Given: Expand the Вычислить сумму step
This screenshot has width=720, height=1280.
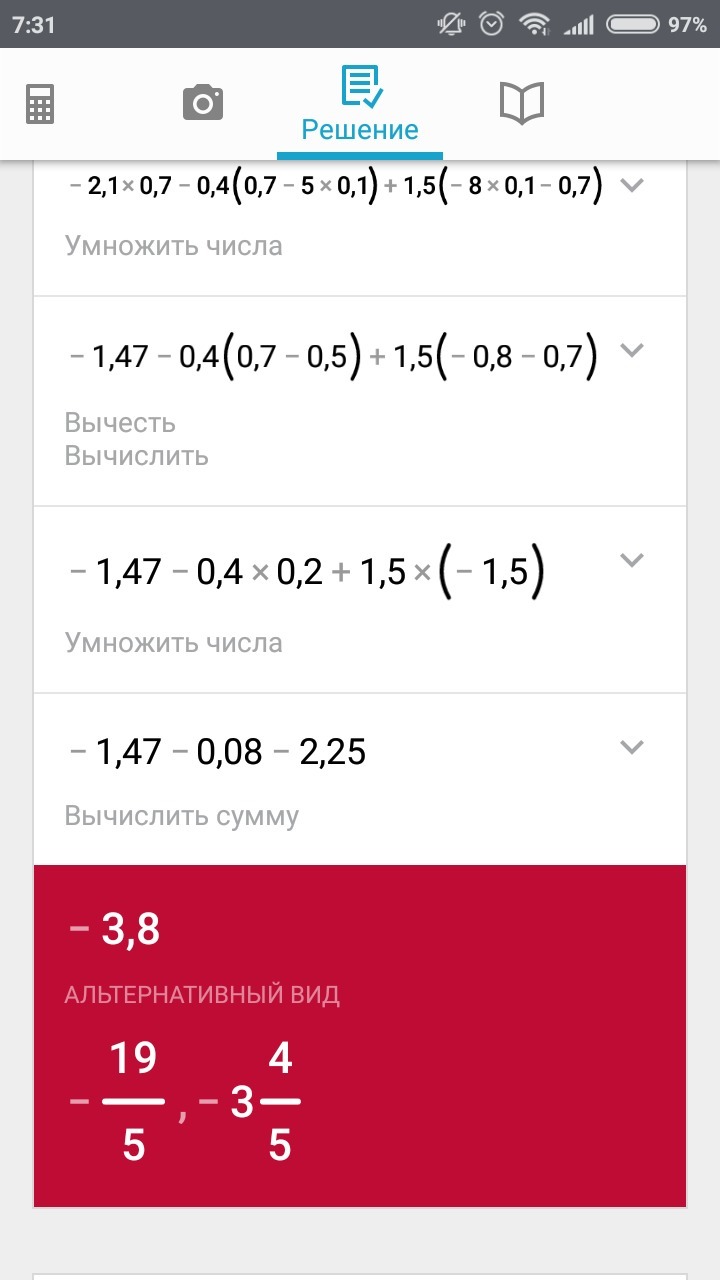Looking at the screenshot, I should point(631,746).
